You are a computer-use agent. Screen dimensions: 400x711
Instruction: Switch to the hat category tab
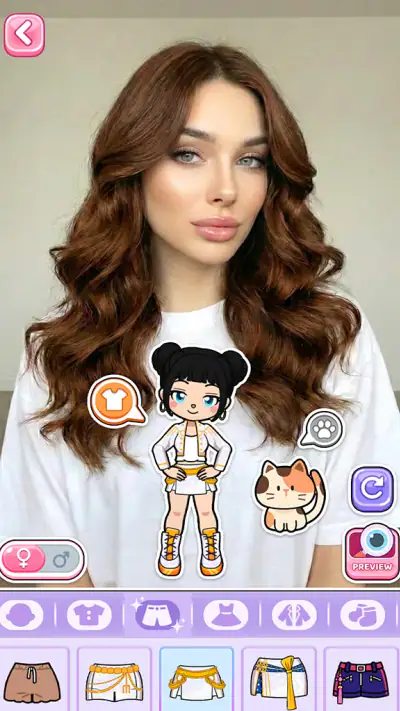[x=21, y=615]
